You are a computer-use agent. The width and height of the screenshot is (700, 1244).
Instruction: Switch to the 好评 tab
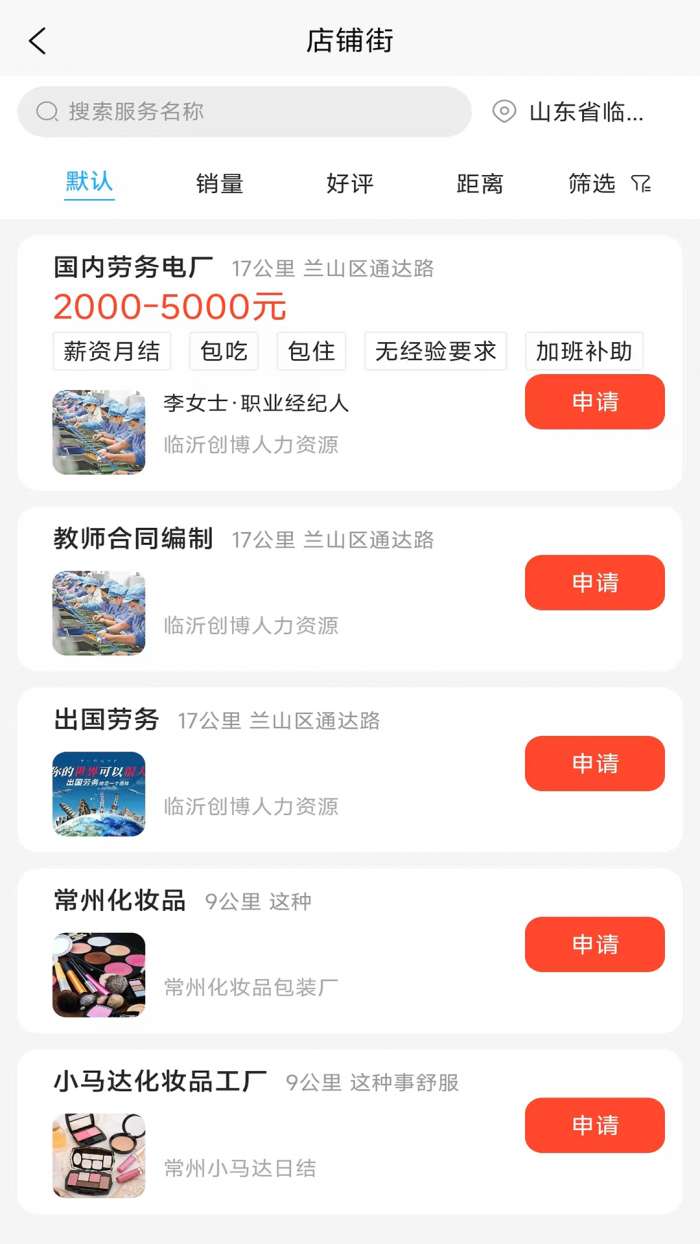click(350, 184)
